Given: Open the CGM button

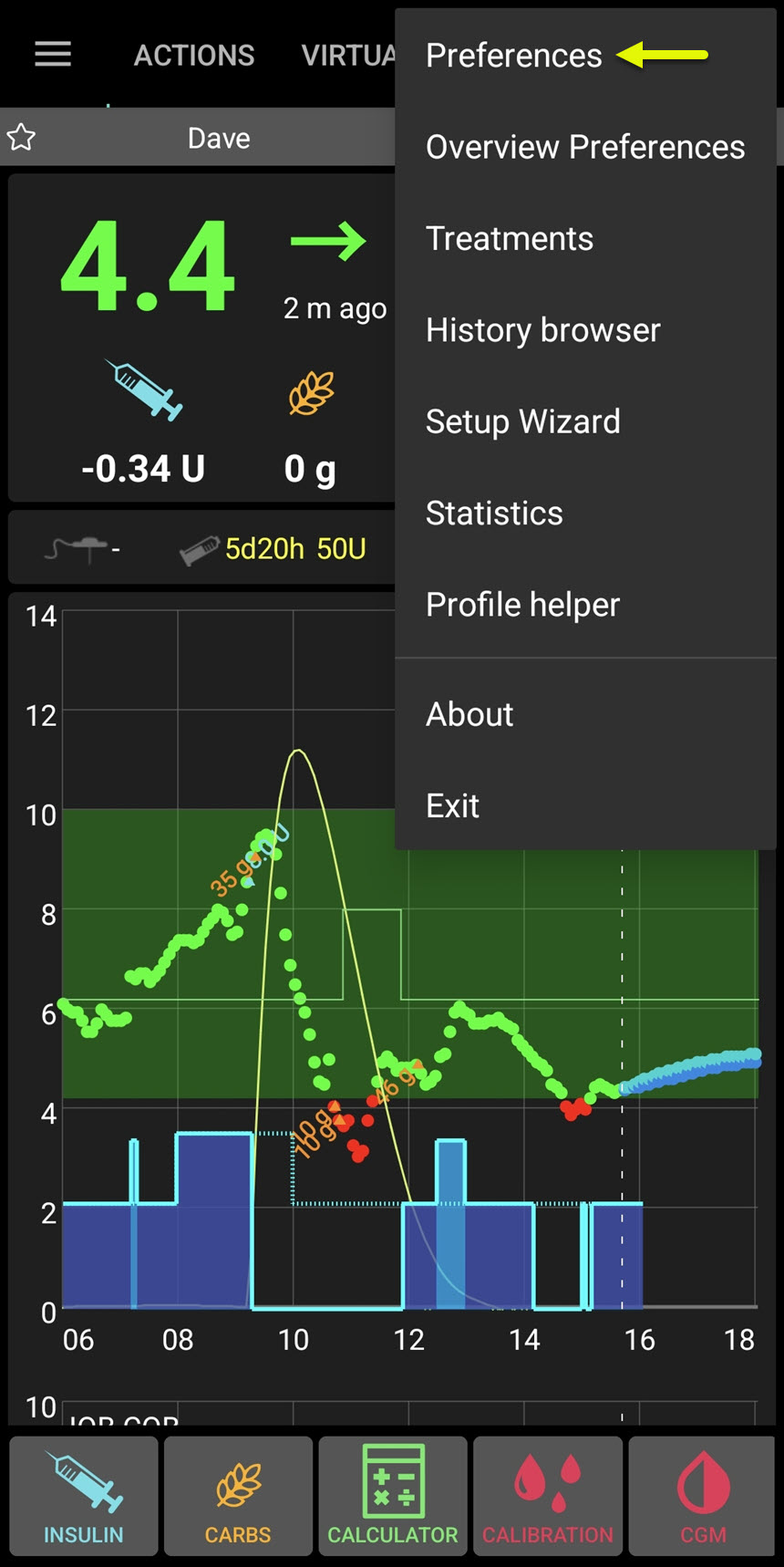Looking at the screenshot, I should click(703, 1496).
